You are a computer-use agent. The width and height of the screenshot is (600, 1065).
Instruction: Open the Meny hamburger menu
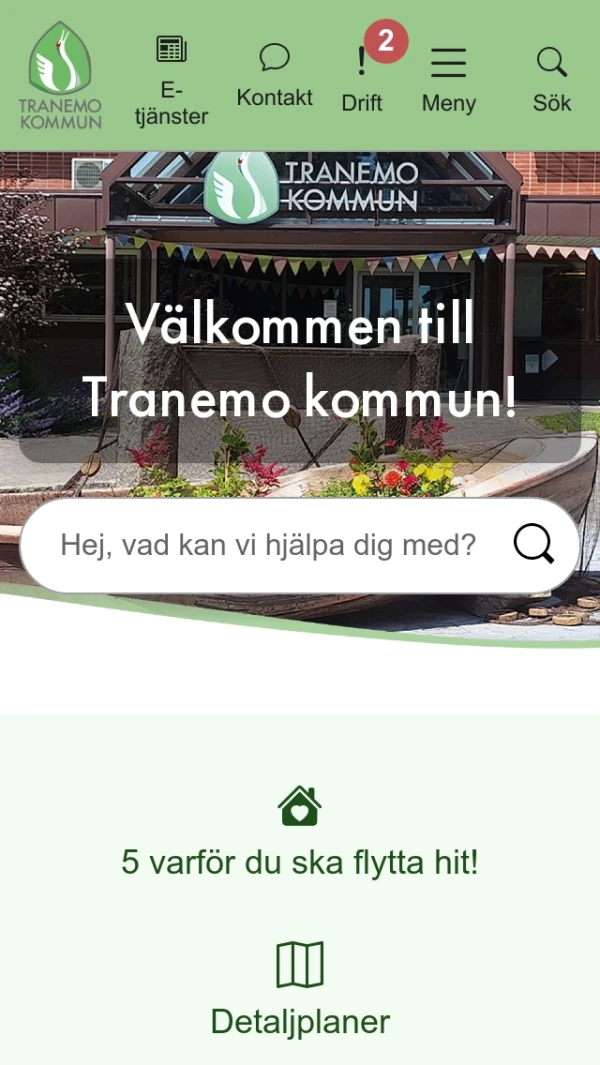(448, 78)
